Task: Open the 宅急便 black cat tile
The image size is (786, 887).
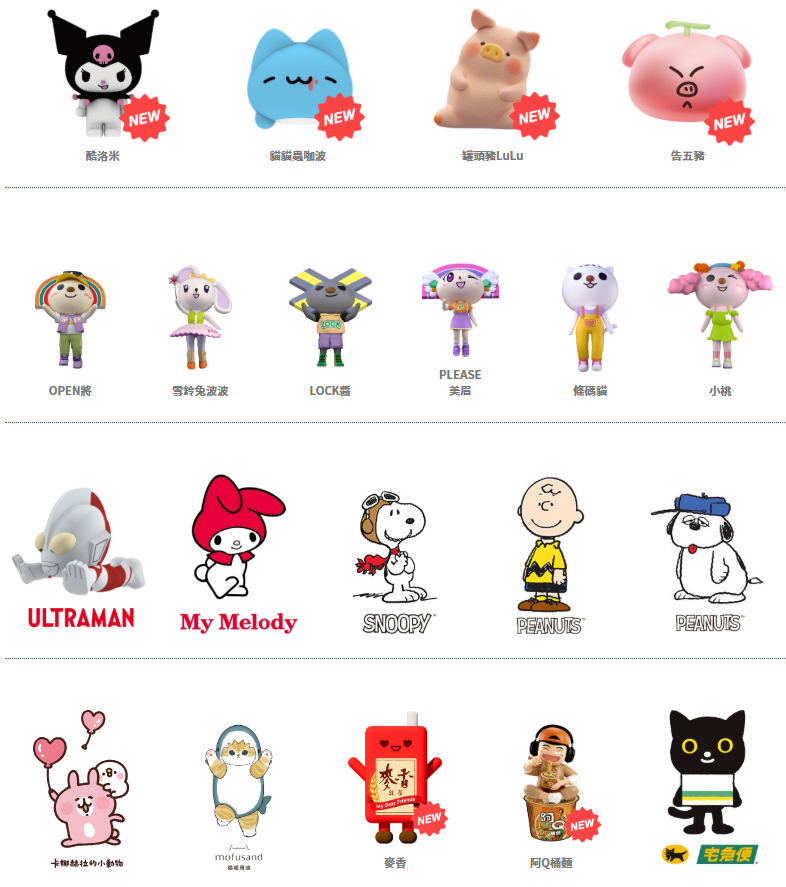Action: (708, 785)
